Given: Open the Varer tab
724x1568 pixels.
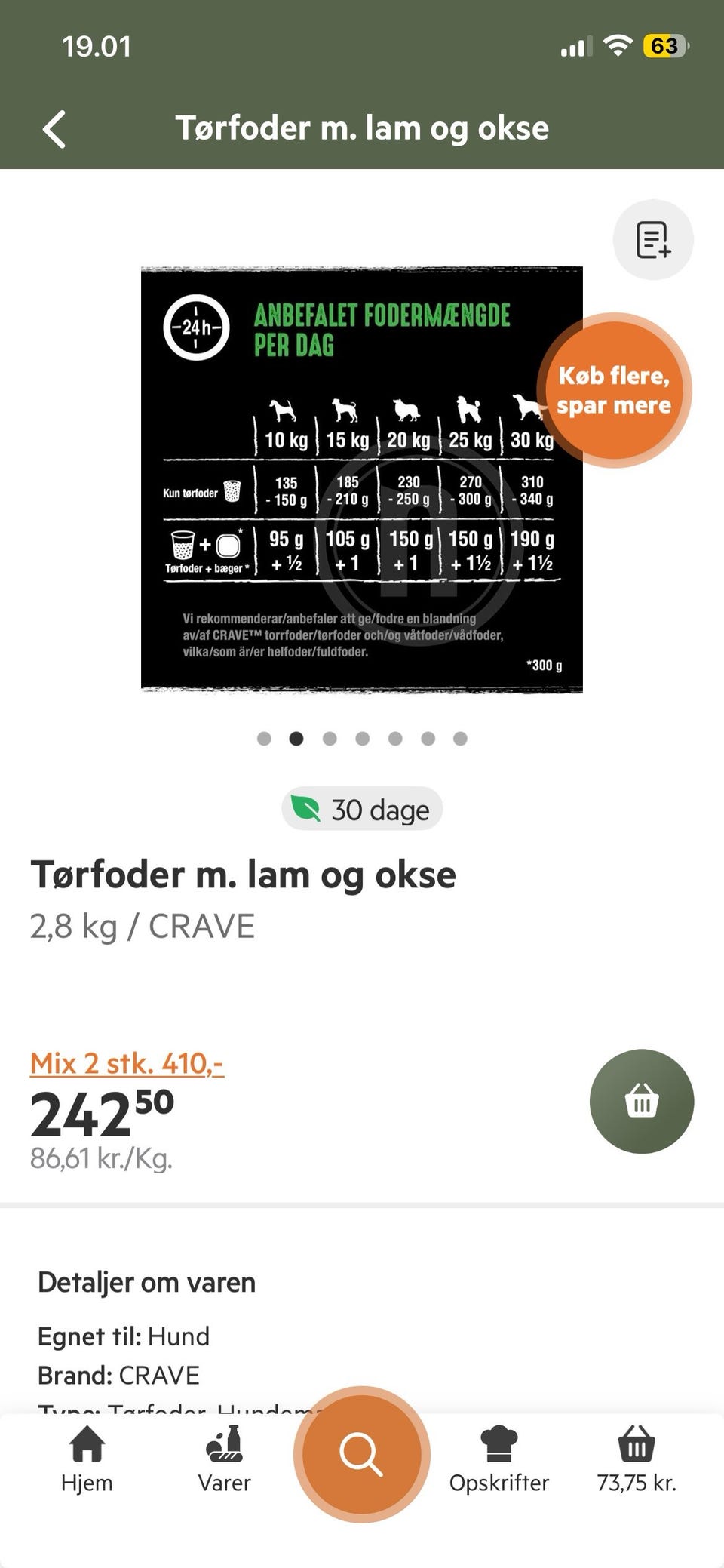Looking at the screenshot, I should [x=224, y=1459].
